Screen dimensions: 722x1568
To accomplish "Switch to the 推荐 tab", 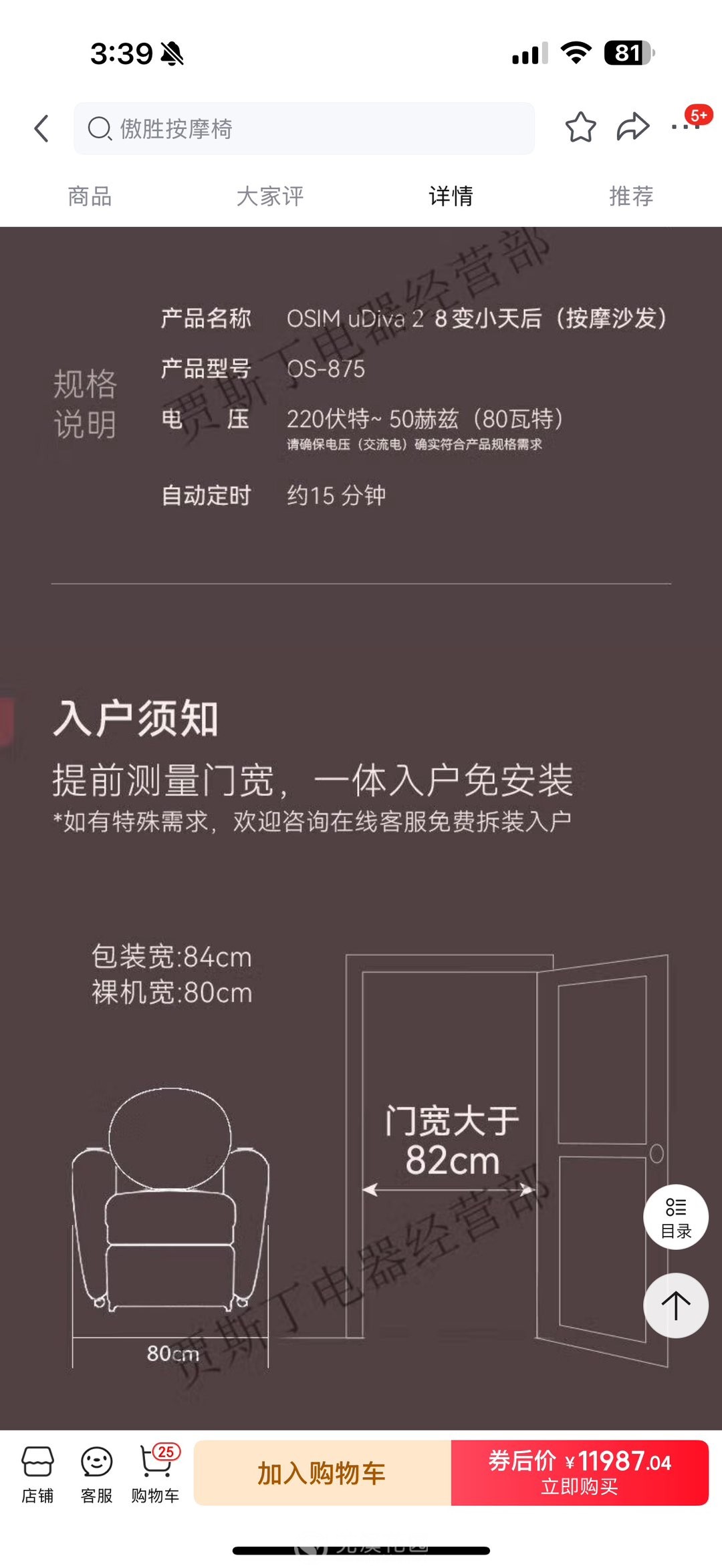I will coord(631,196).
